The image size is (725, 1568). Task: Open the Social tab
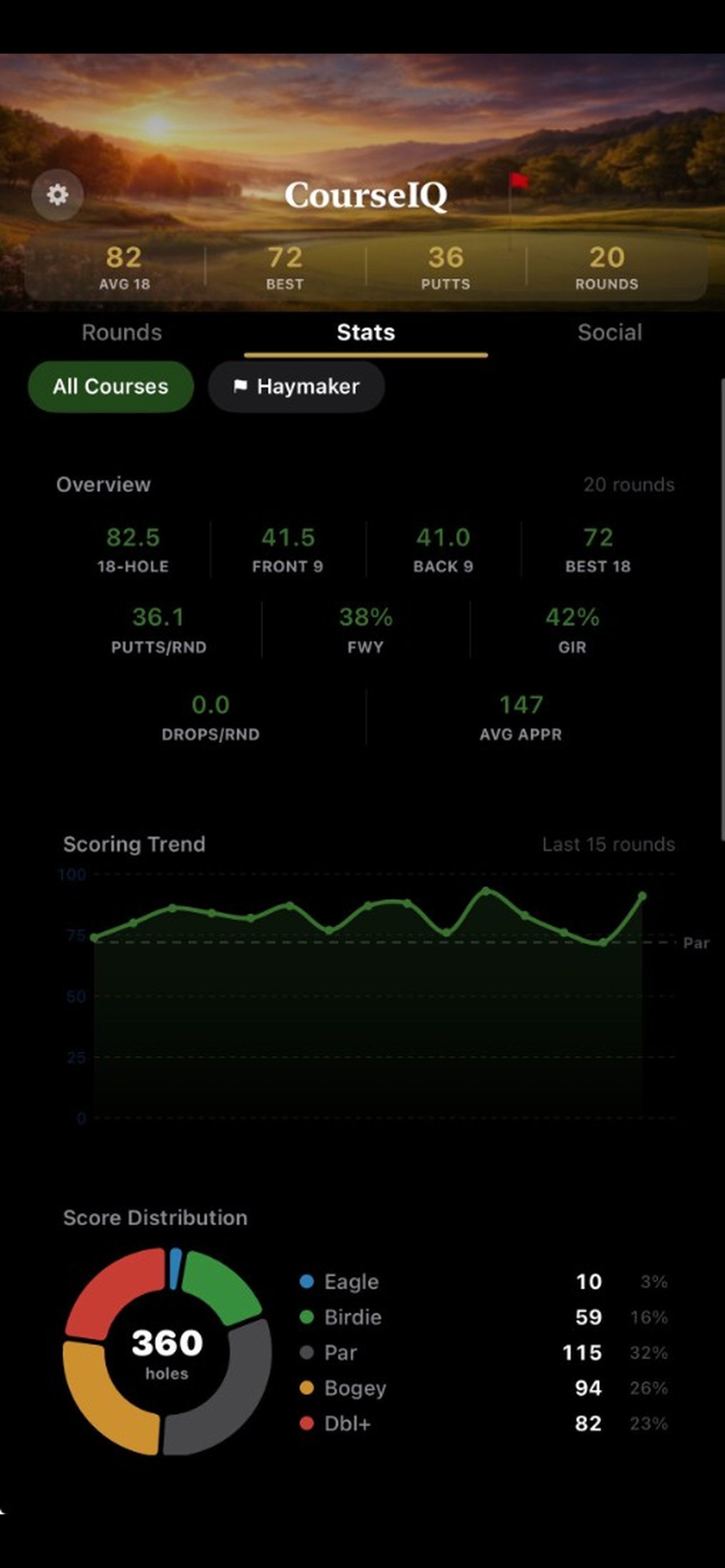(610, 332)
